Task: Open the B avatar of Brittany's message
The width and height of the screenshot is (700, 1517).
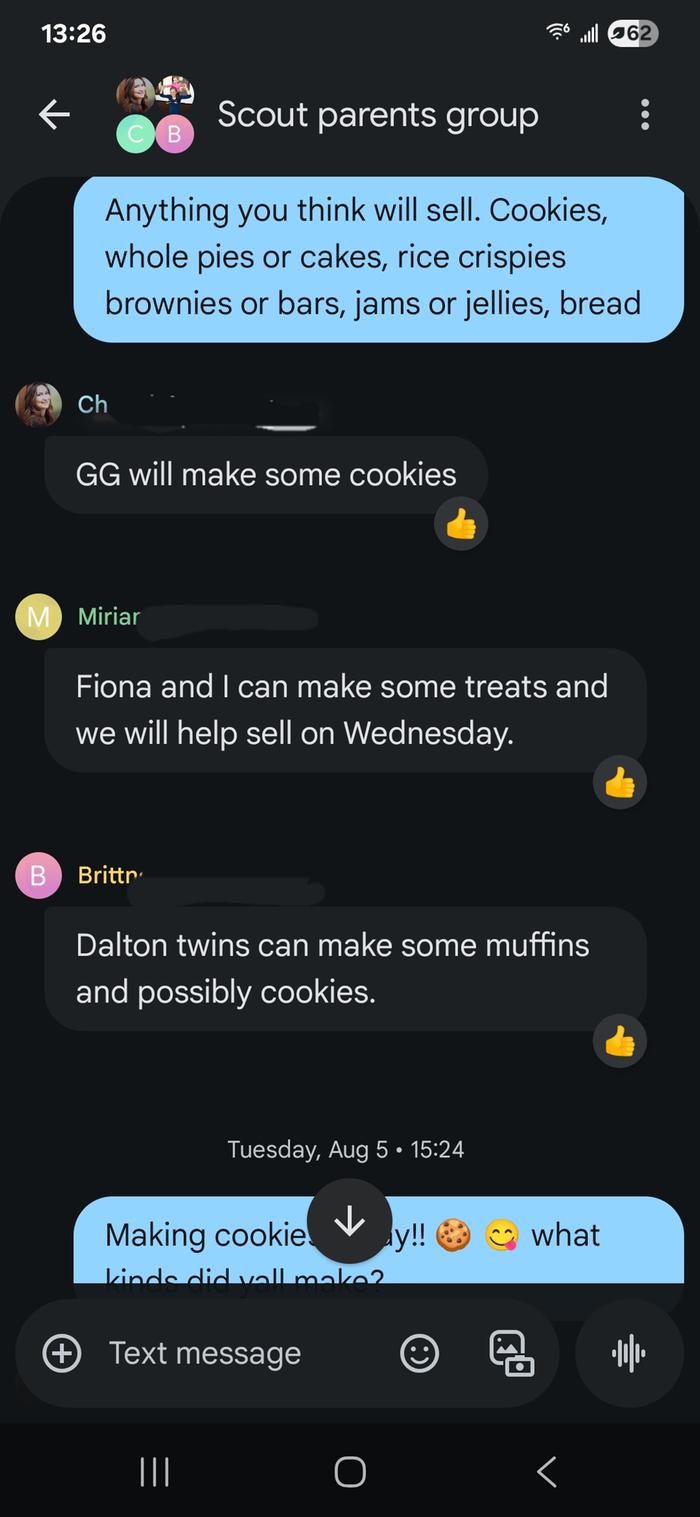Action: (38, 875)
